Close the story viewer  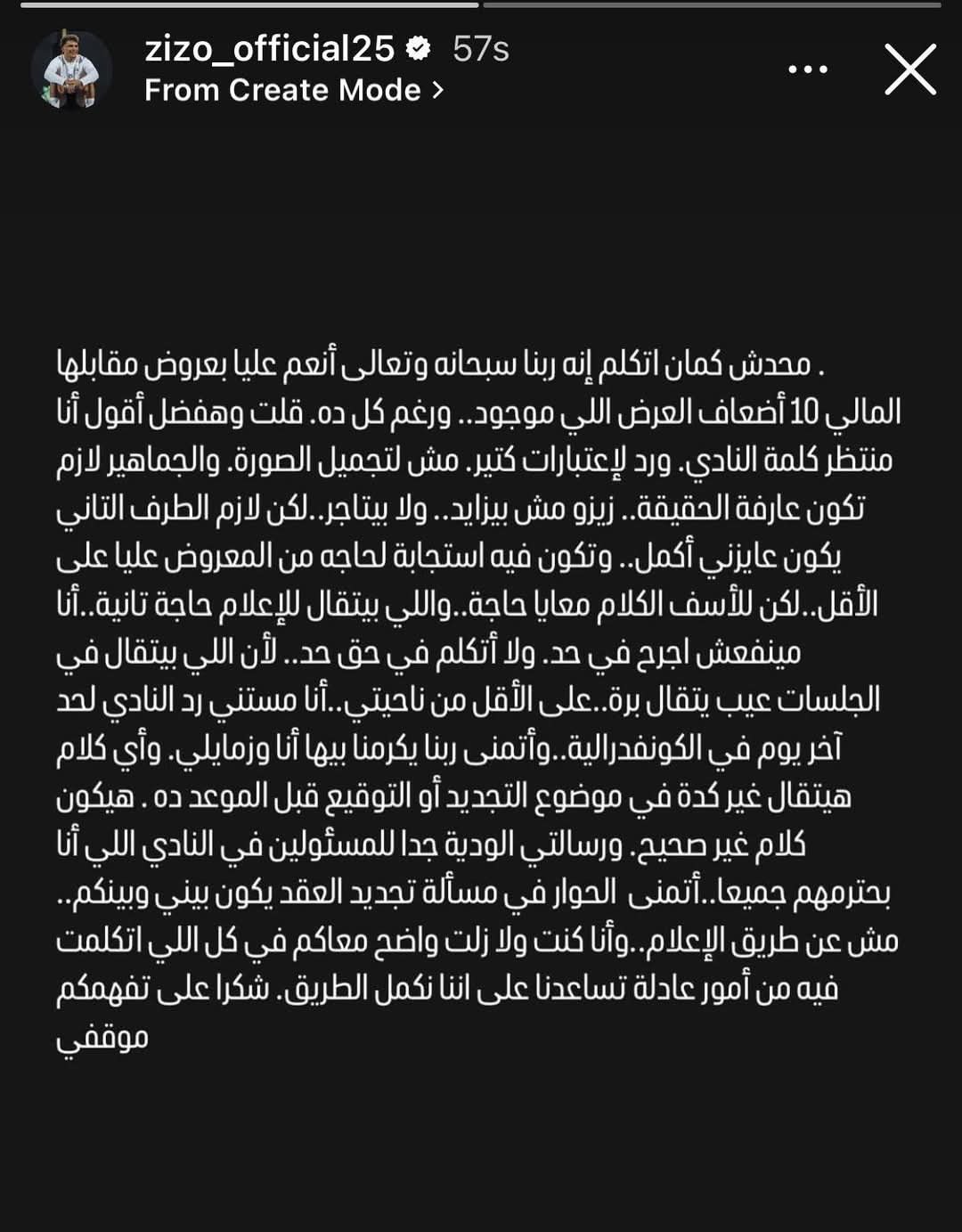coord(910,69)
